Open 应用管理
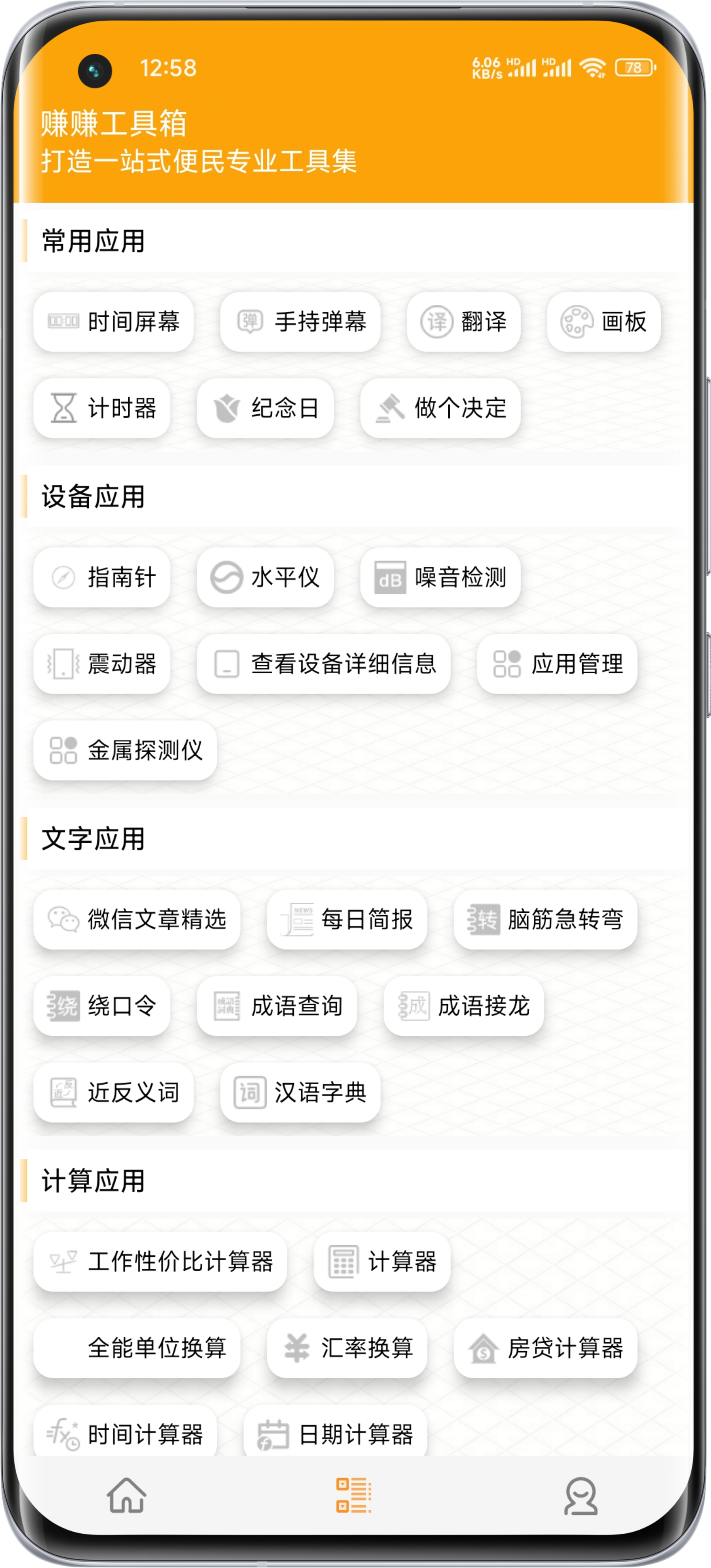Screen dimensions: 711x1568 557,663
